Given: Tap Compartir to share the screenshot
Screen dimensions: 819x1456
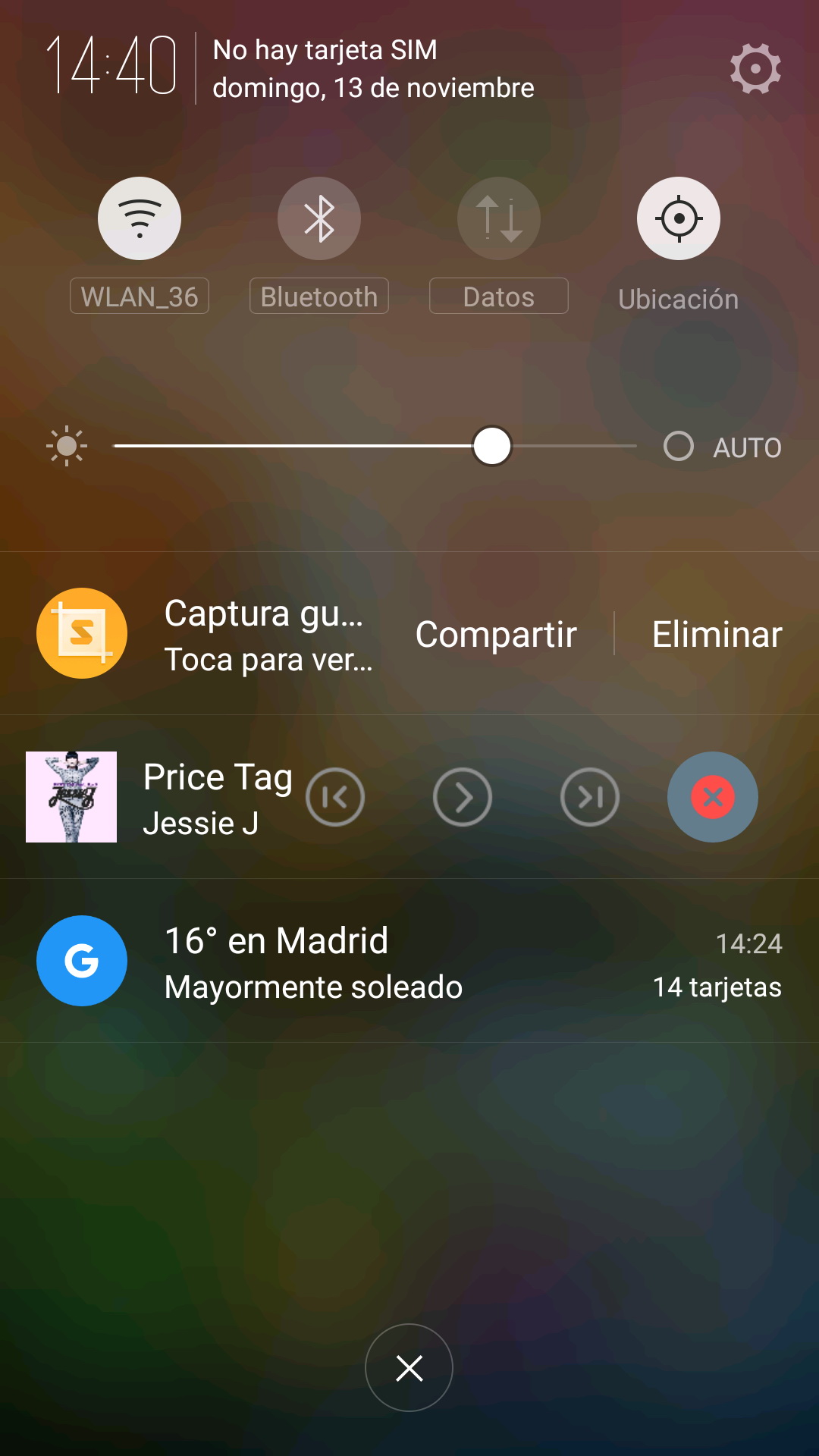Looking at the screenshot, I should (x=496, y=635).
